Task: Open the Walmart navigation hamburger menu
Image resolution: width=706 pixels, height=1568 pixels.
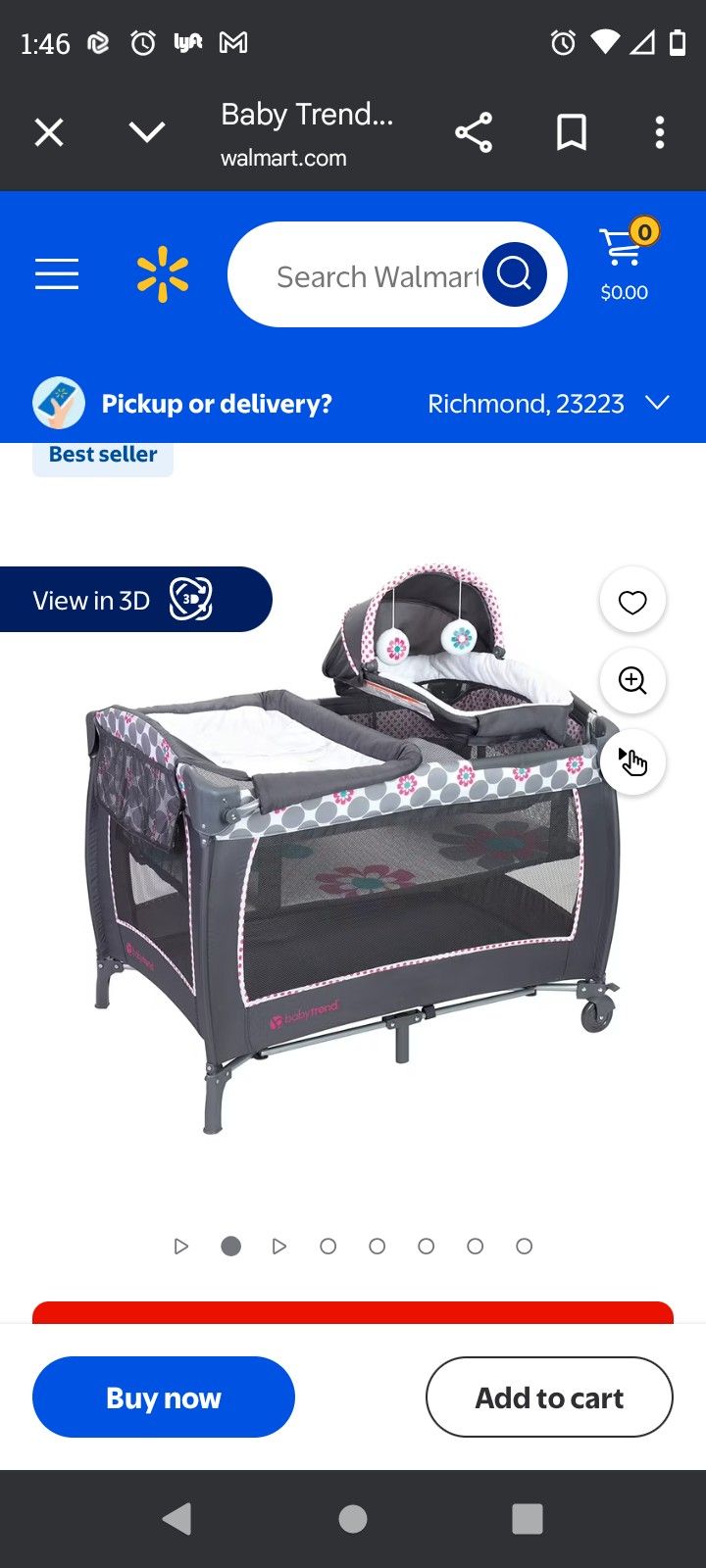Action: pos(56,274)
